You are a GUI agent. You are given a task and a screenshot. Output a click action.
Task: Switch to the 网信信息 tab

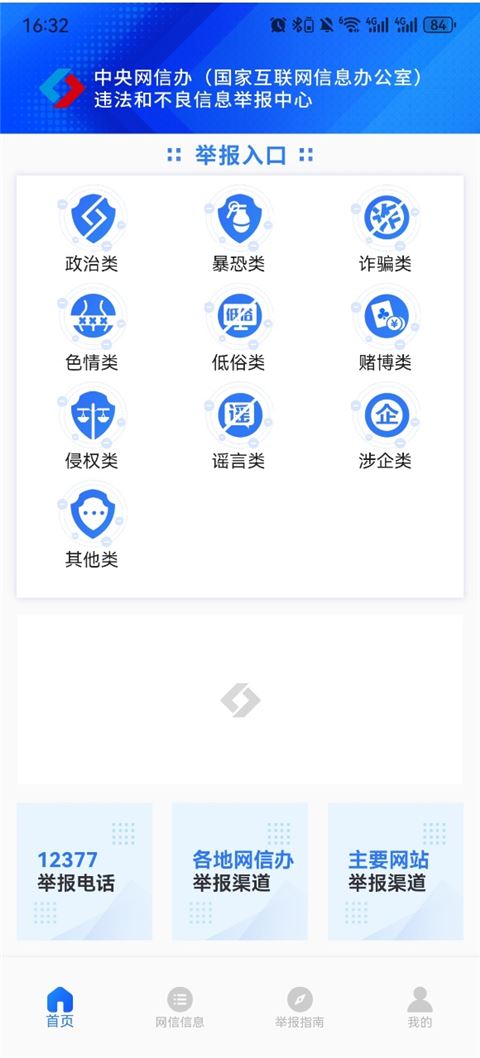tap(180, 1007)
